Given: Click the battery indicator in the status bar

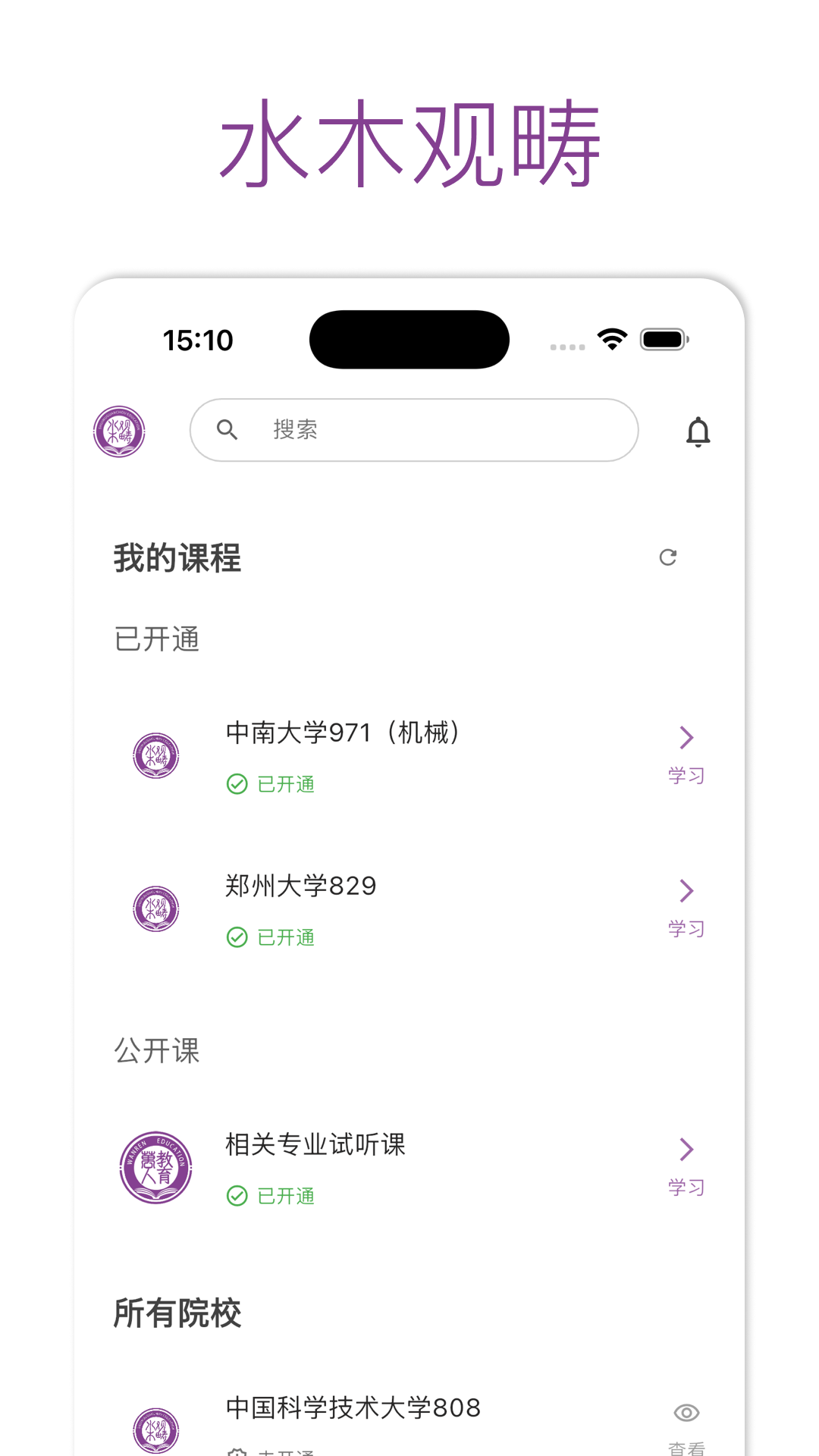Looking at the screenshot, I should 664,339.
